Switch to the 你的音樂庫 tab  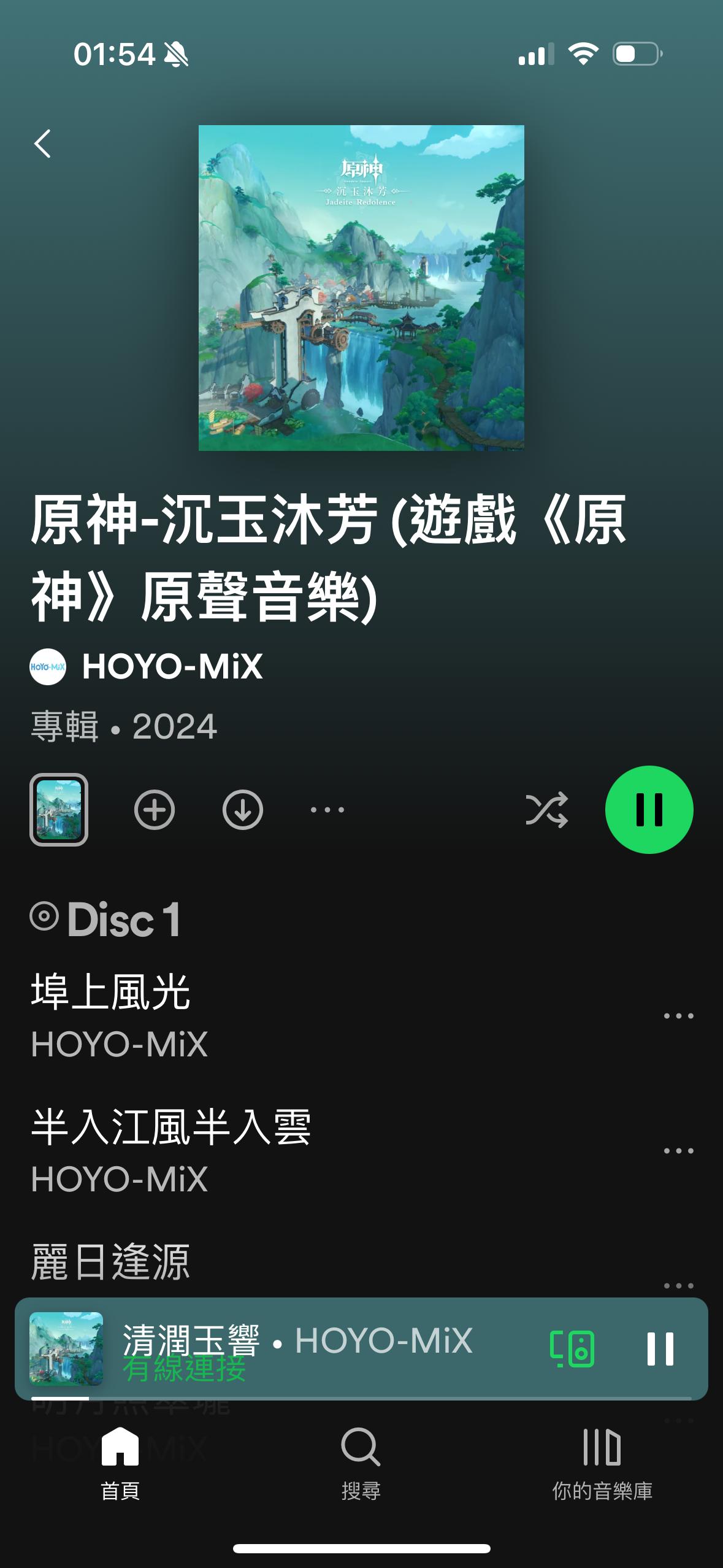pos(602,1463)
